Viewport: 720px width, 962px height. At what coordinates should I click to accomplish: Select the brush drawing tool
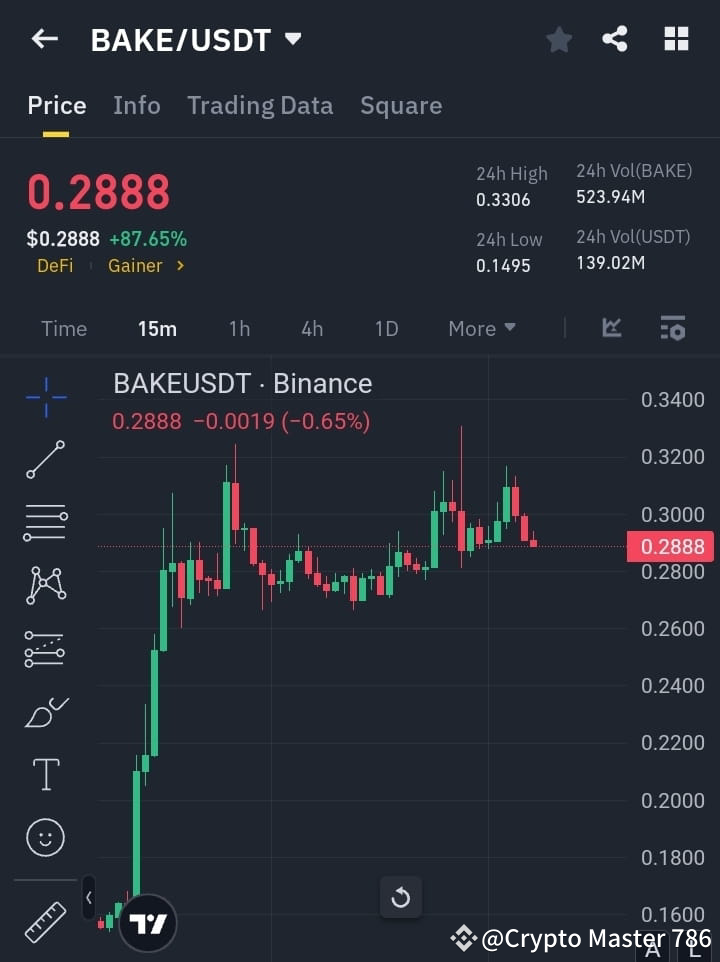(x=45, y=712)
